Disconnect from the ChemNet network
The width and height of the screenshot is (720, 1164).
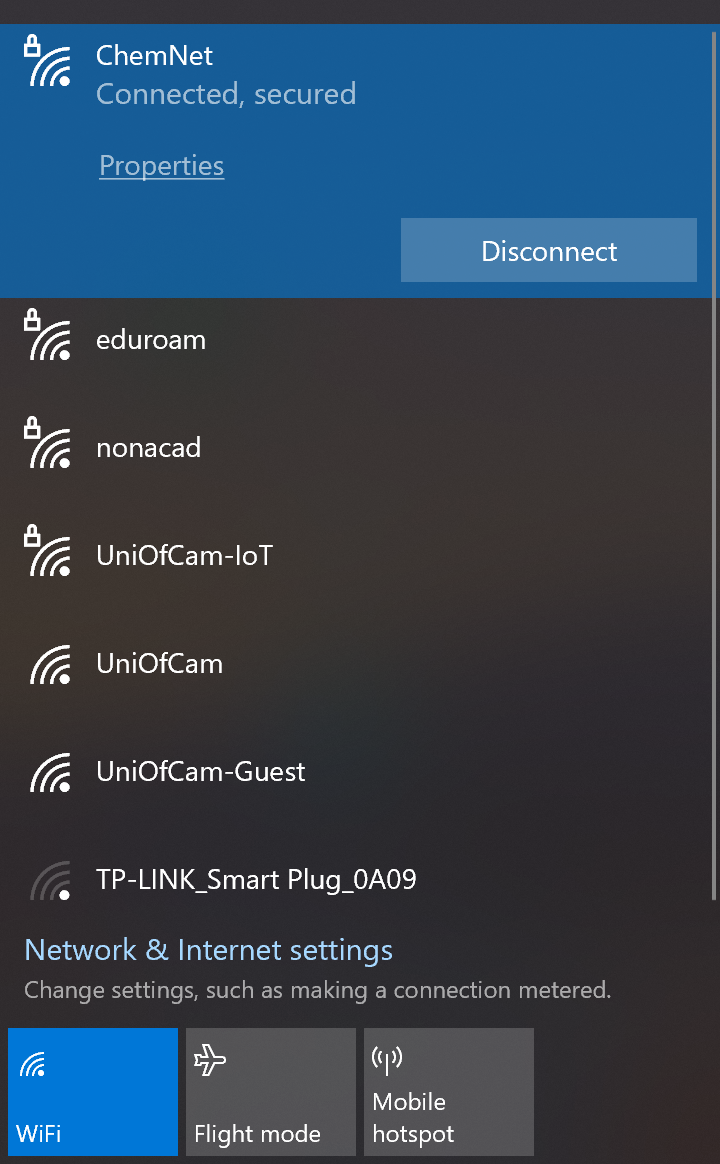[548, 250]
